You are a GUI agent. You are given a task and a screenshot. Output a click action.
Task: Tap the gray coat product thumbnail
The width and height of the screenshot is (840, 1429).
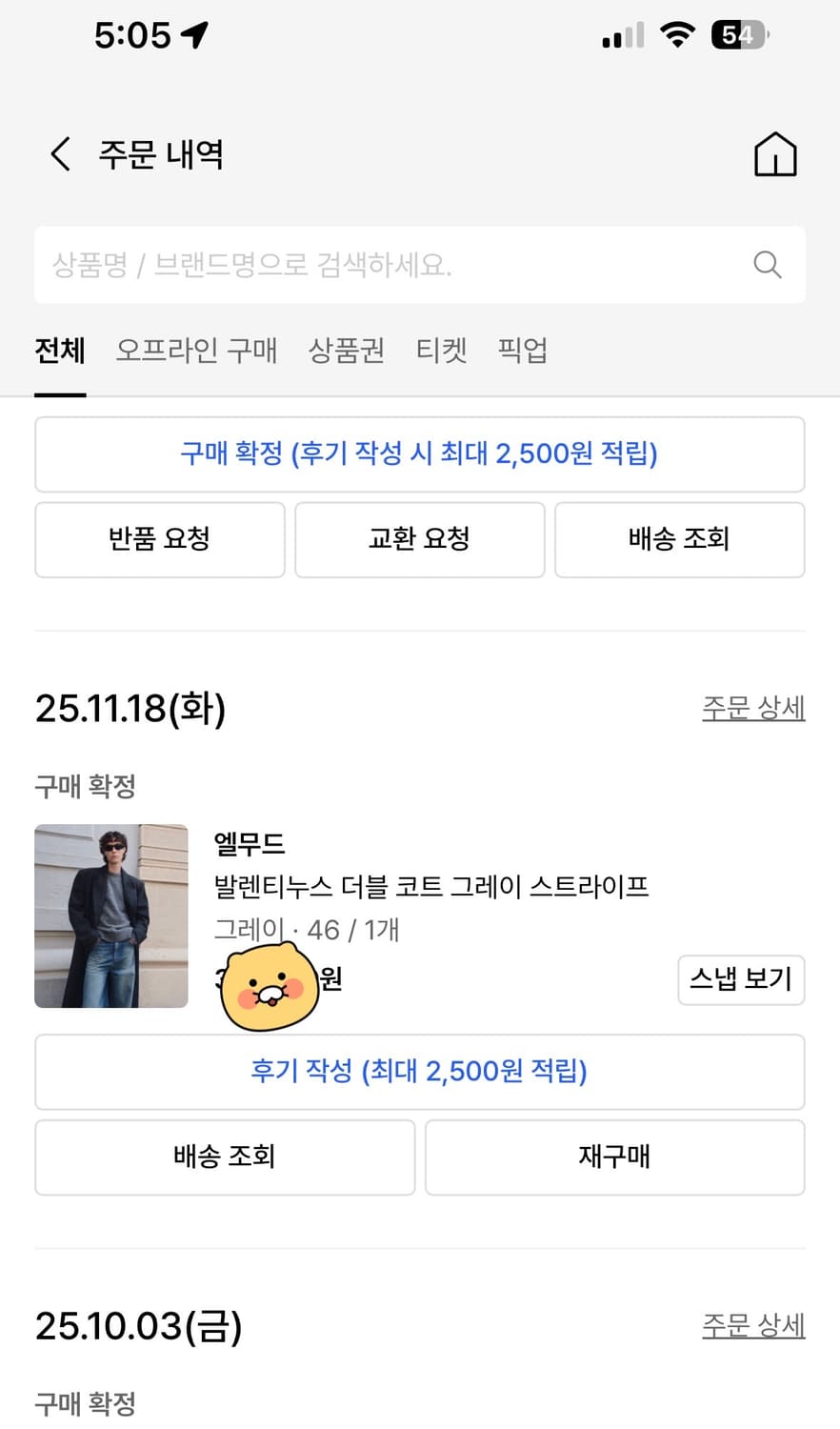click(x=111, y=915)
